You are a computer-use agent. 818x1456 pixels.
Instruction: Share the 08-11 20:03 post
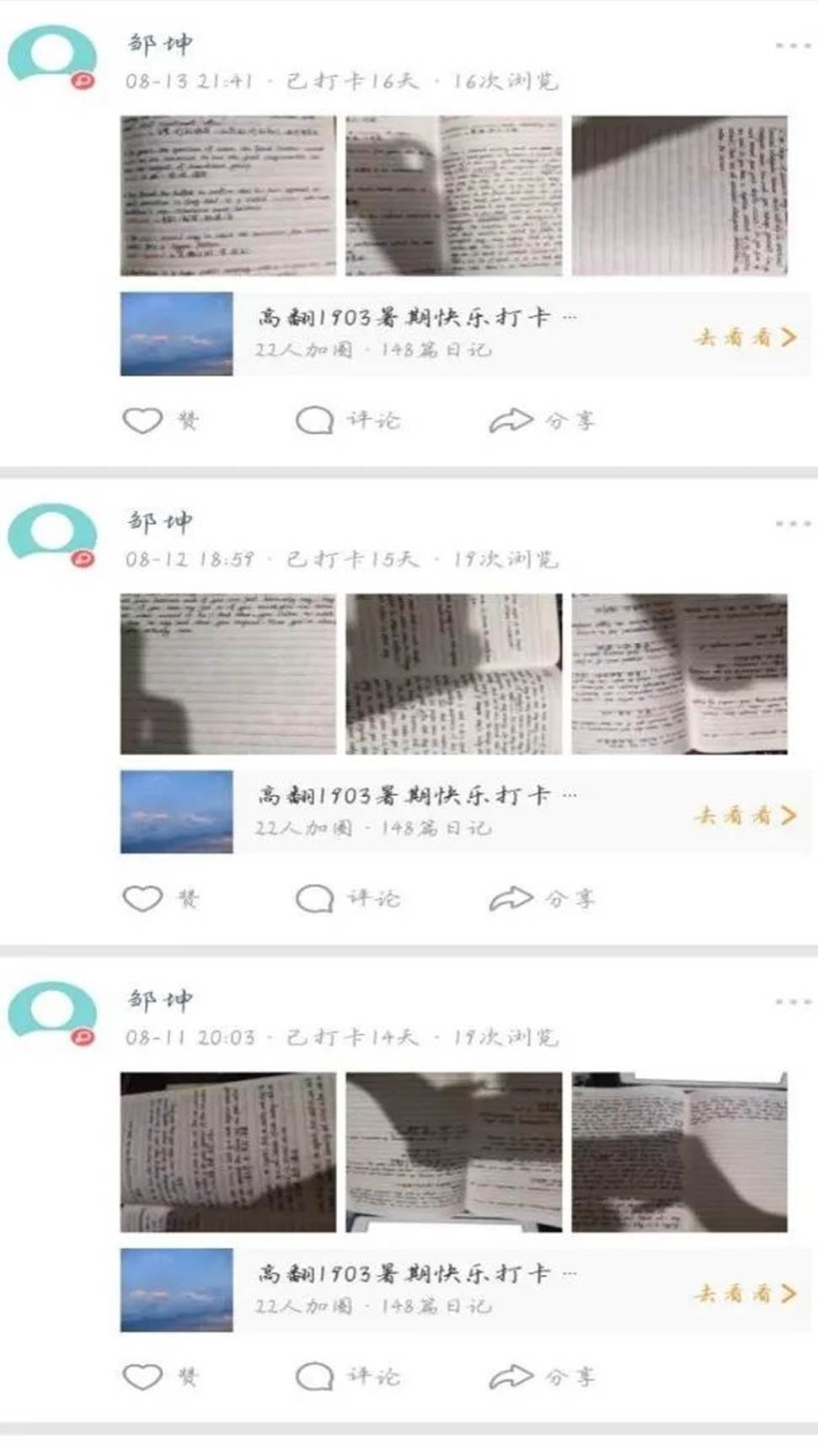point(511,1377)
